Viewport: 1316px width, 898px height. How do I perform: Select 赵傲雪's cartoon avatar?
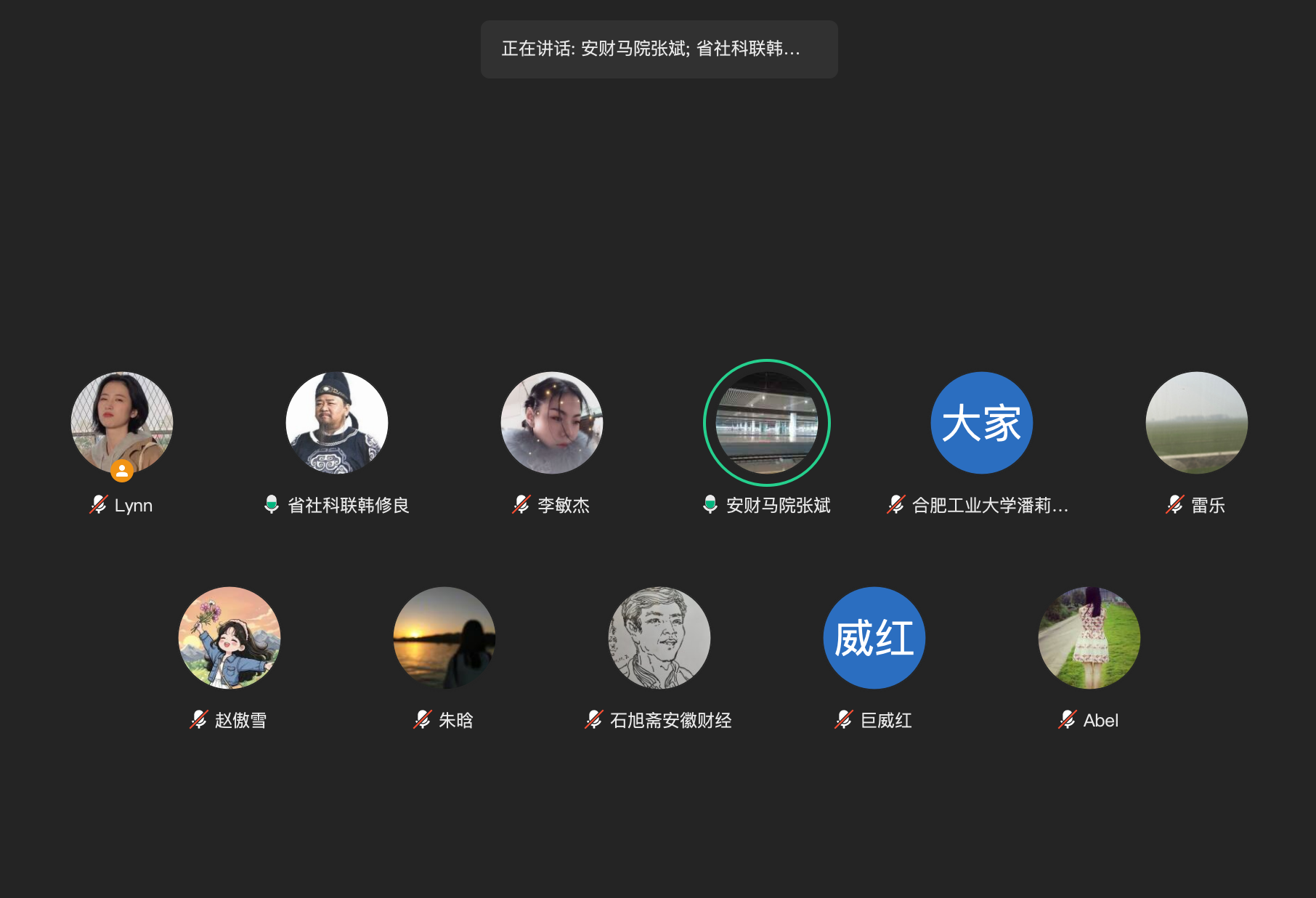(x=230, y=638)
